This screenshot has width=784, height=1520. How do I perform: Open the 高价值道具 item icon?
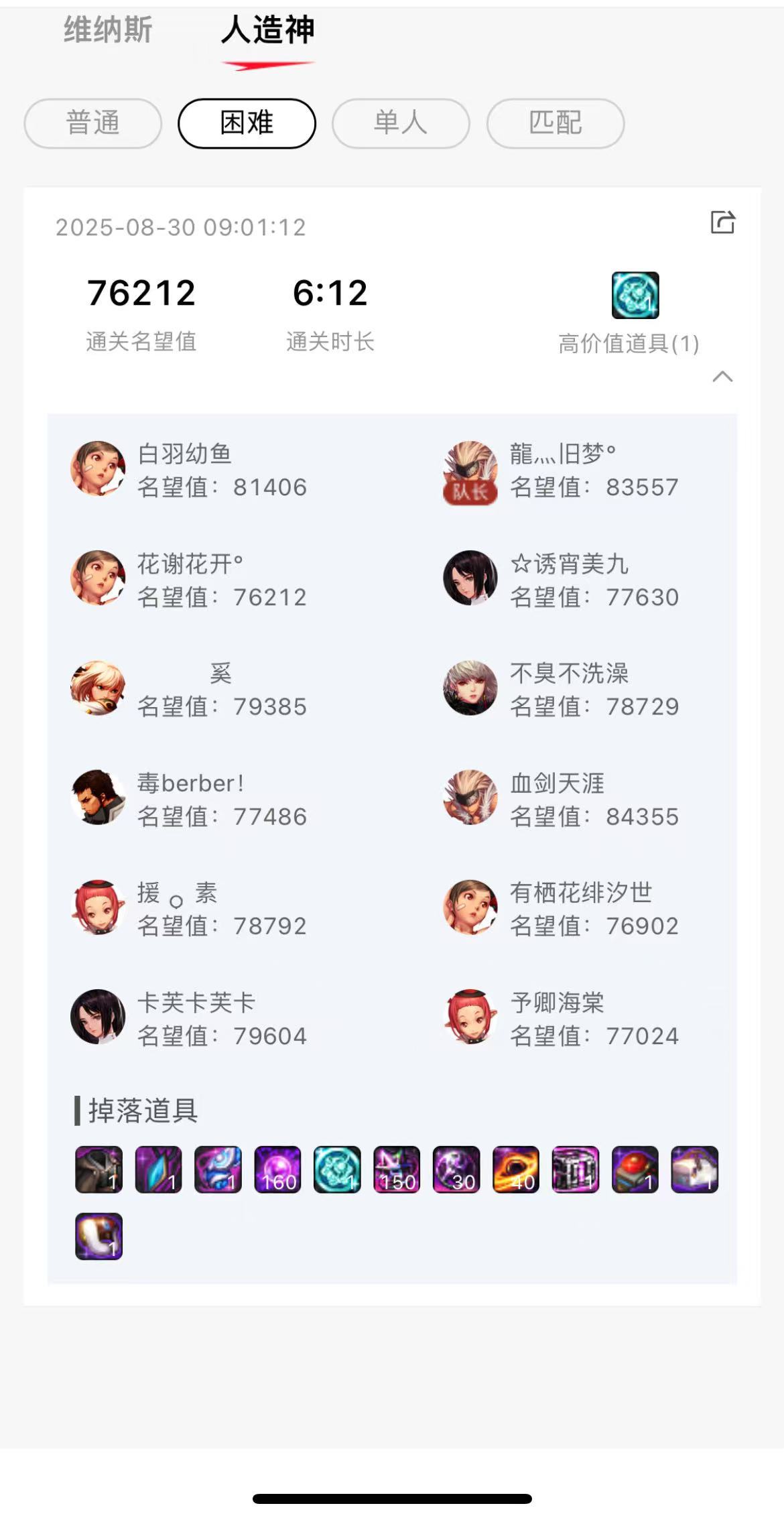635,296
